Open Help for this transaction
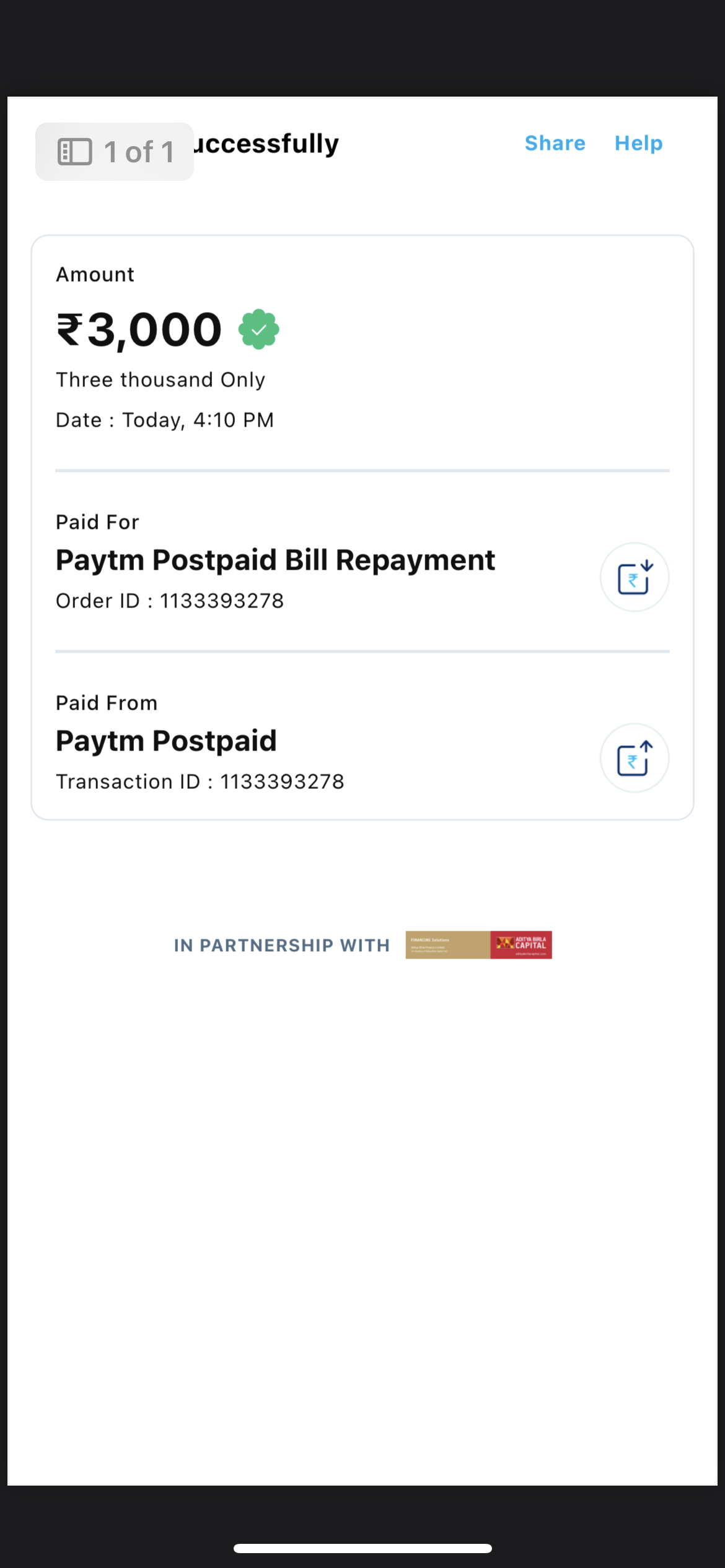 638,144
